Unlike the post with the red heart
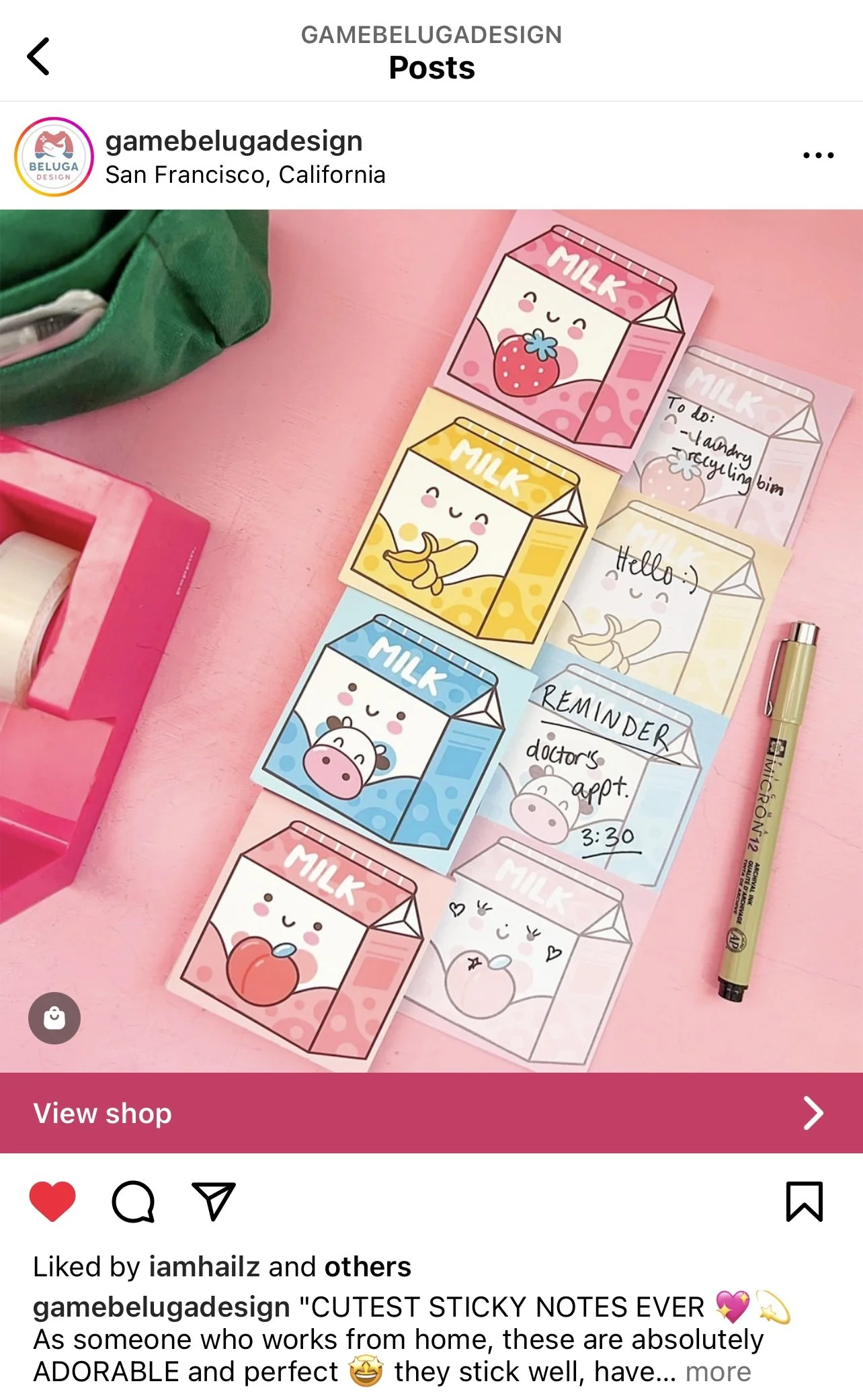The image size is (863, 1400). [52, 1202]
